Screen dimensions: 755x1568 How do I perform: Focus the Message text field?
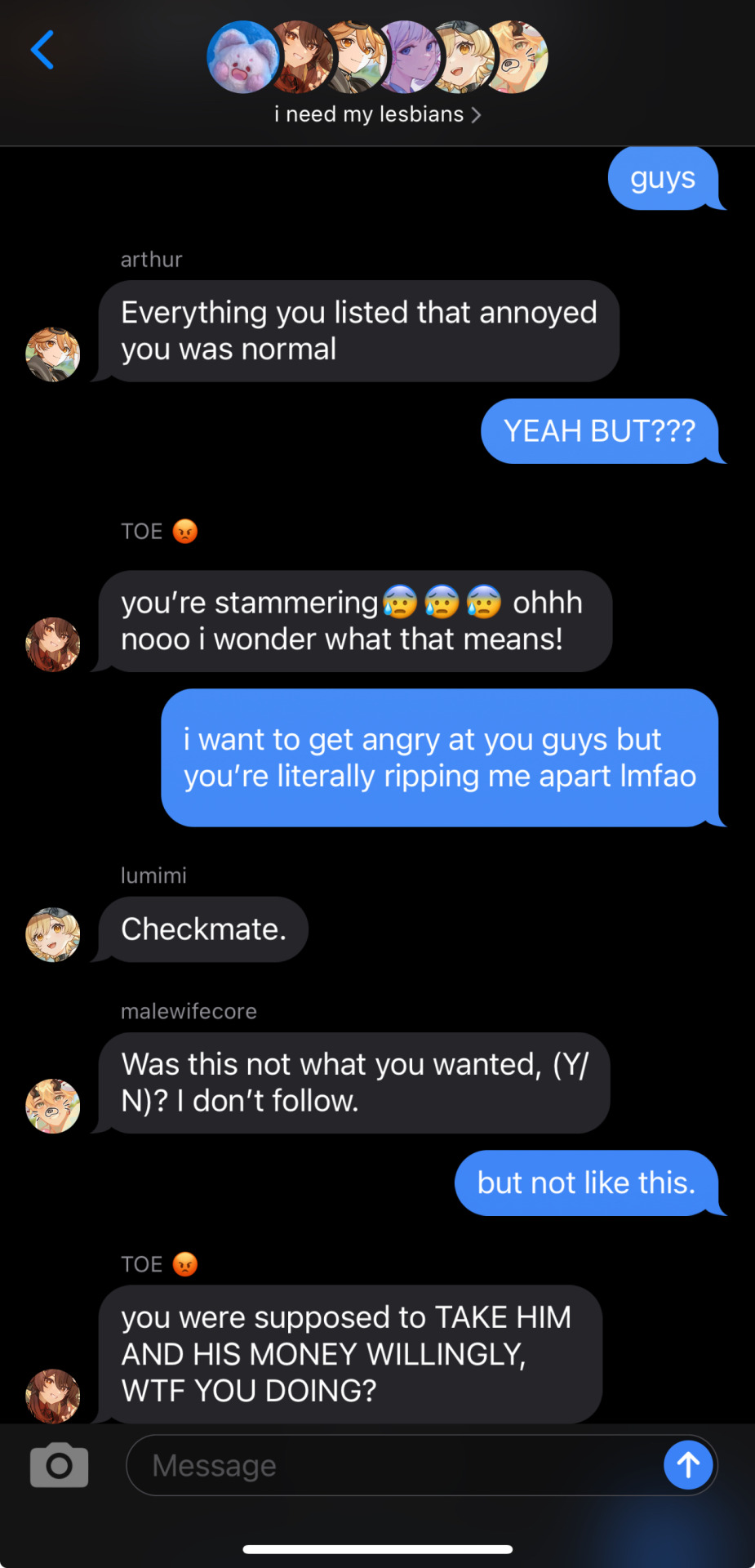click(392, 1465)
